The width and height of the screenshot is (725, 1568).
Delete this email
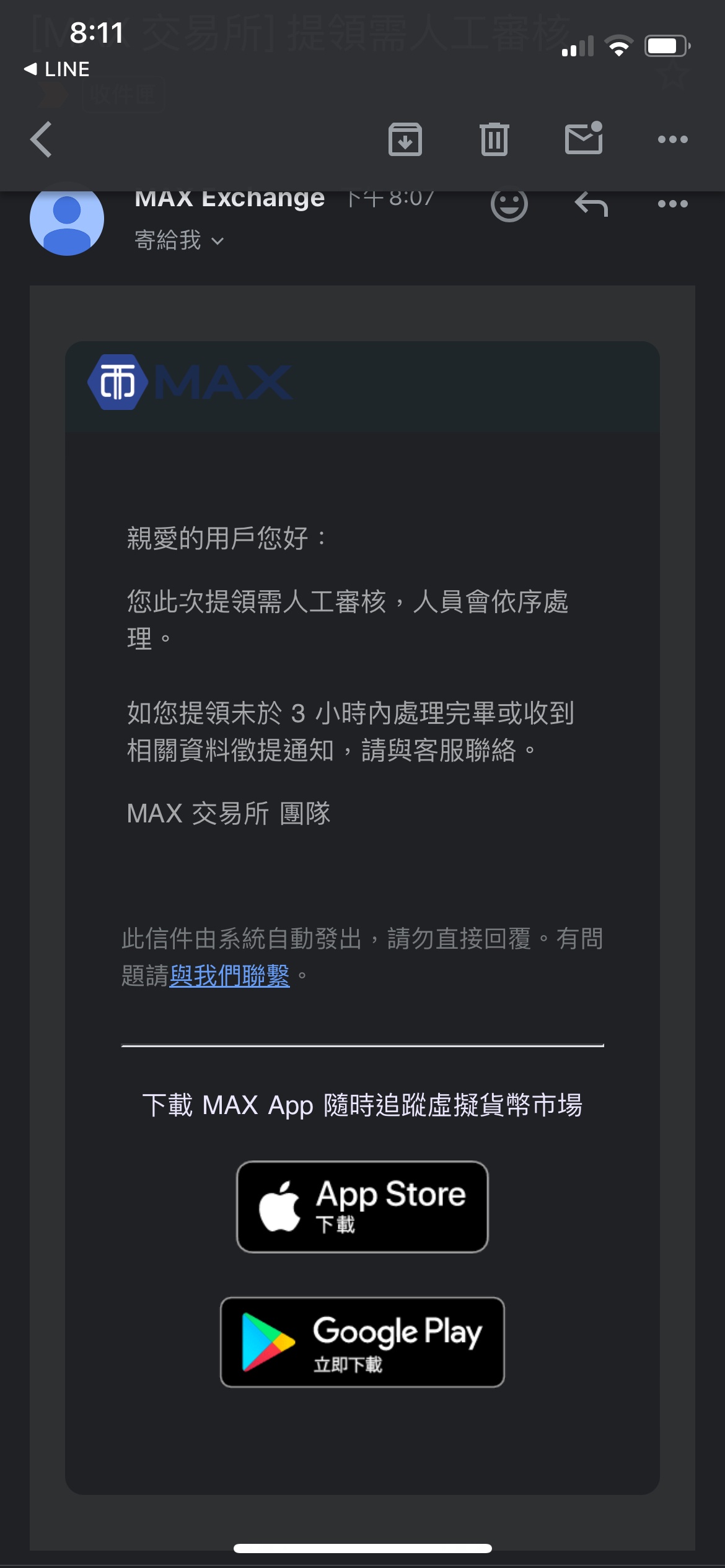[x=494, y=139]
